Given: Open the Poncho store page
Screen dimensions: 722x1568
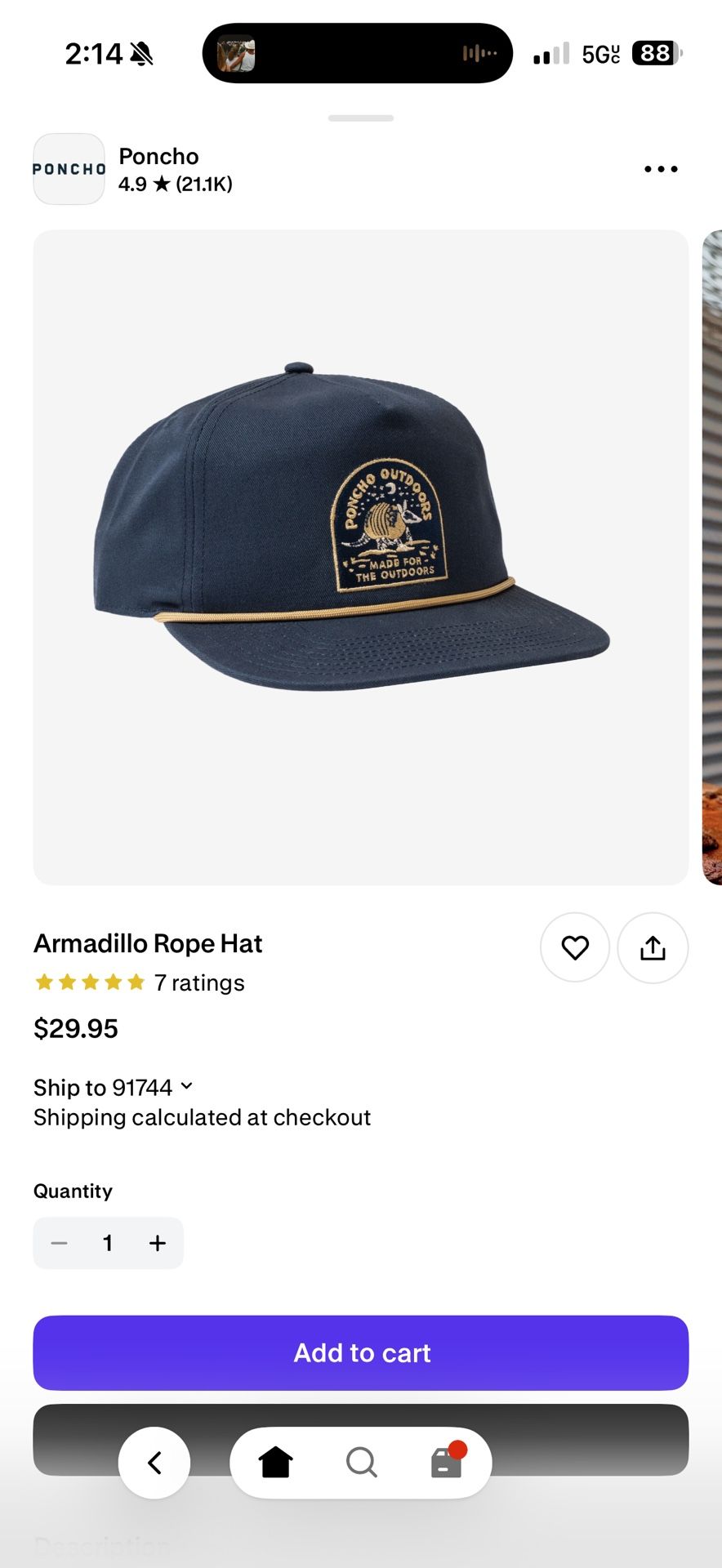Looking at the screenshot, I should [158, 156].
